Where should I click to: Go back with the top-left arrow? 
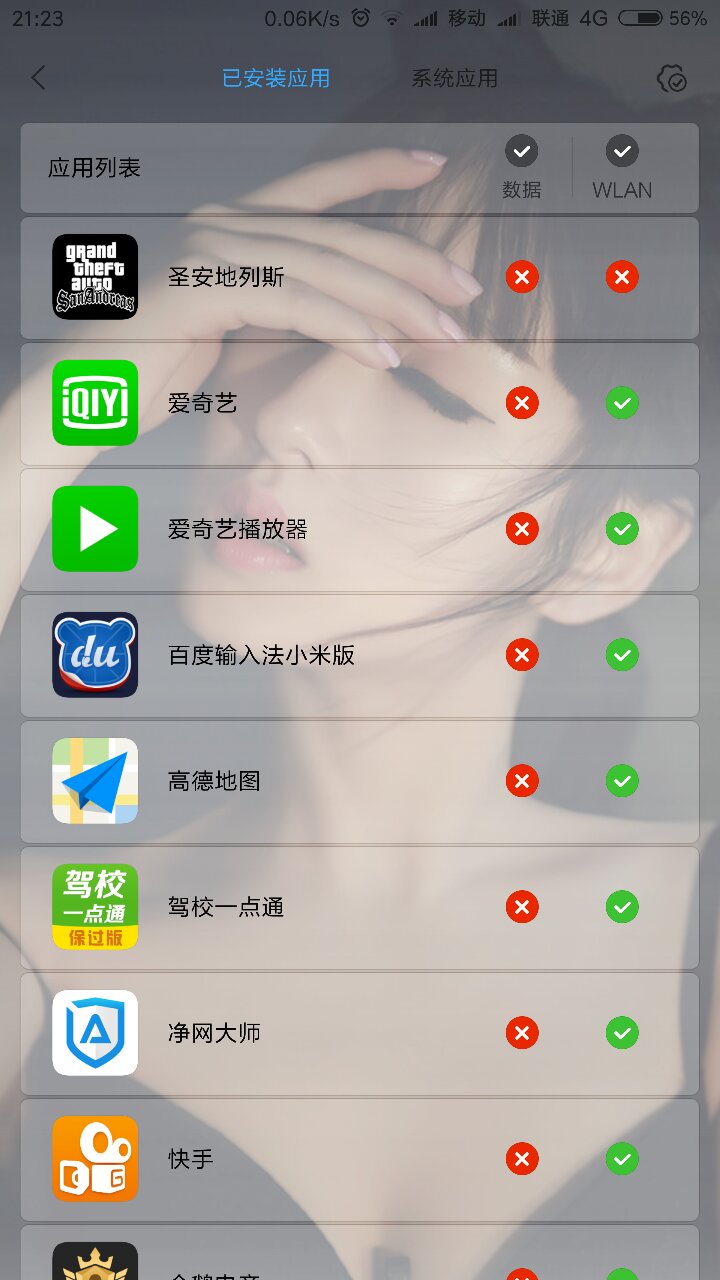click(38, 78)
